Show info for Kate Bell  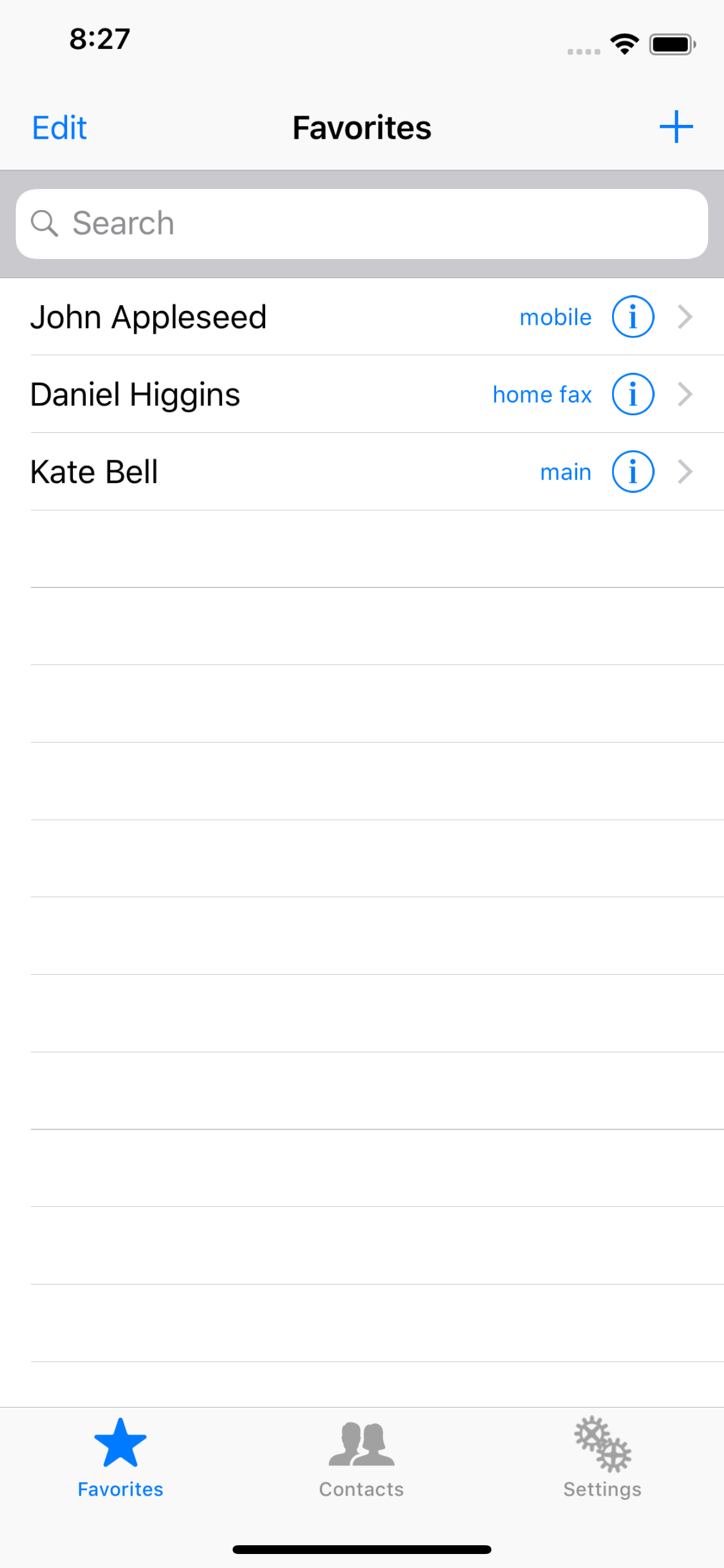(632, 472)
